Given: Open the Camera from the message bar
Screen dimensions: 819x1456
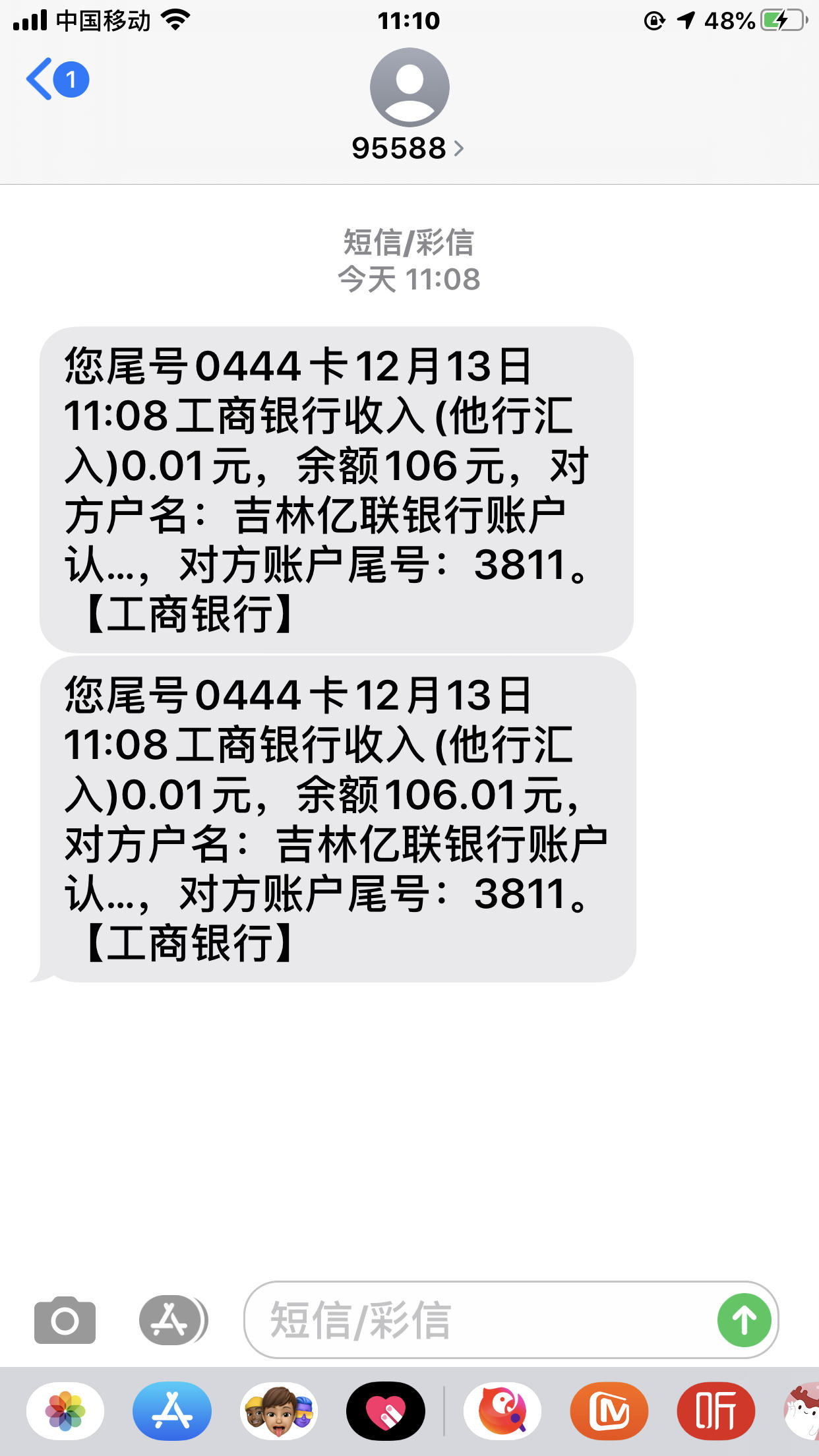Looking at the screenshot, I should point(64,1320).
